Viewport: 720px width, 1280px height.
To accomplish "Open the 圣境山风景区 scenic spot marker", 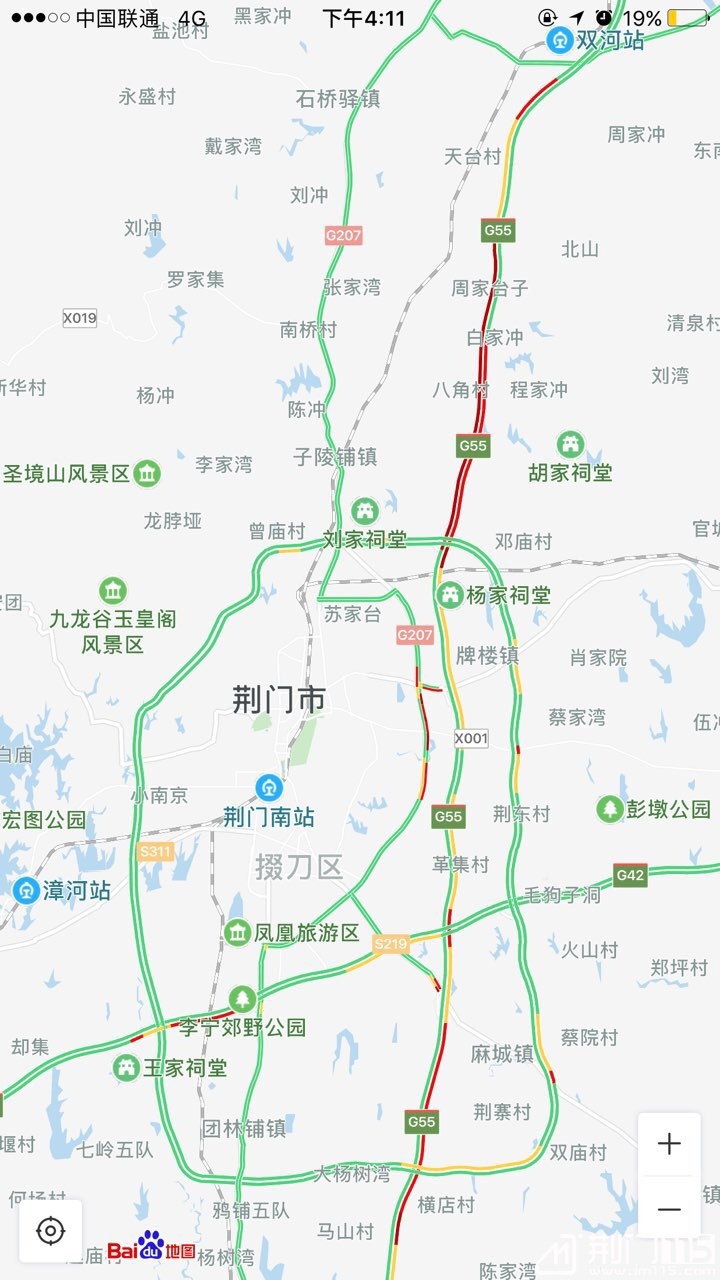I will 147,473.
